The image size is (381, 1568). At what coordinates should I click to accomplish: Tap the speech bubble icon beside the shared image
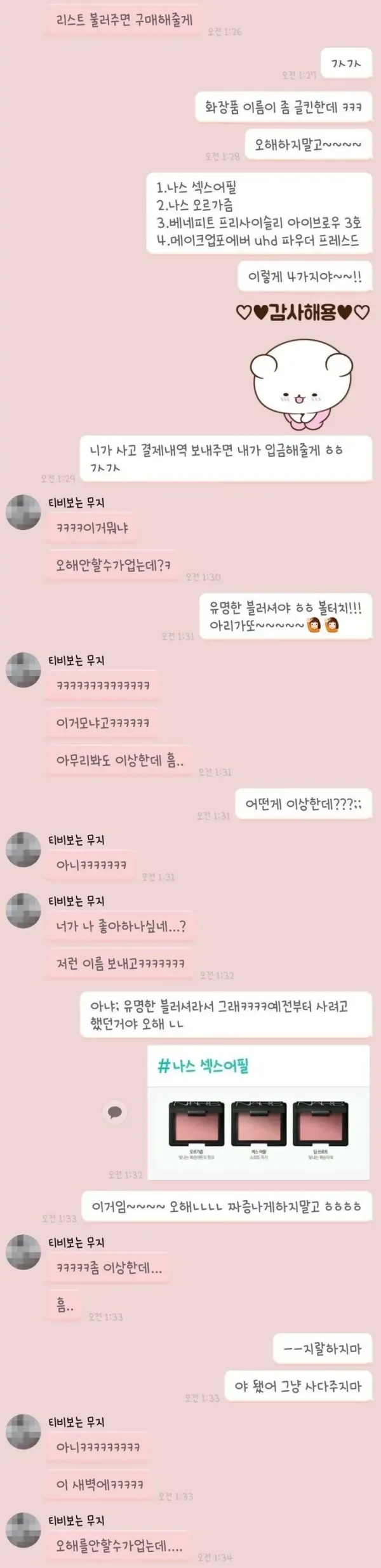tap(115, 1111)
